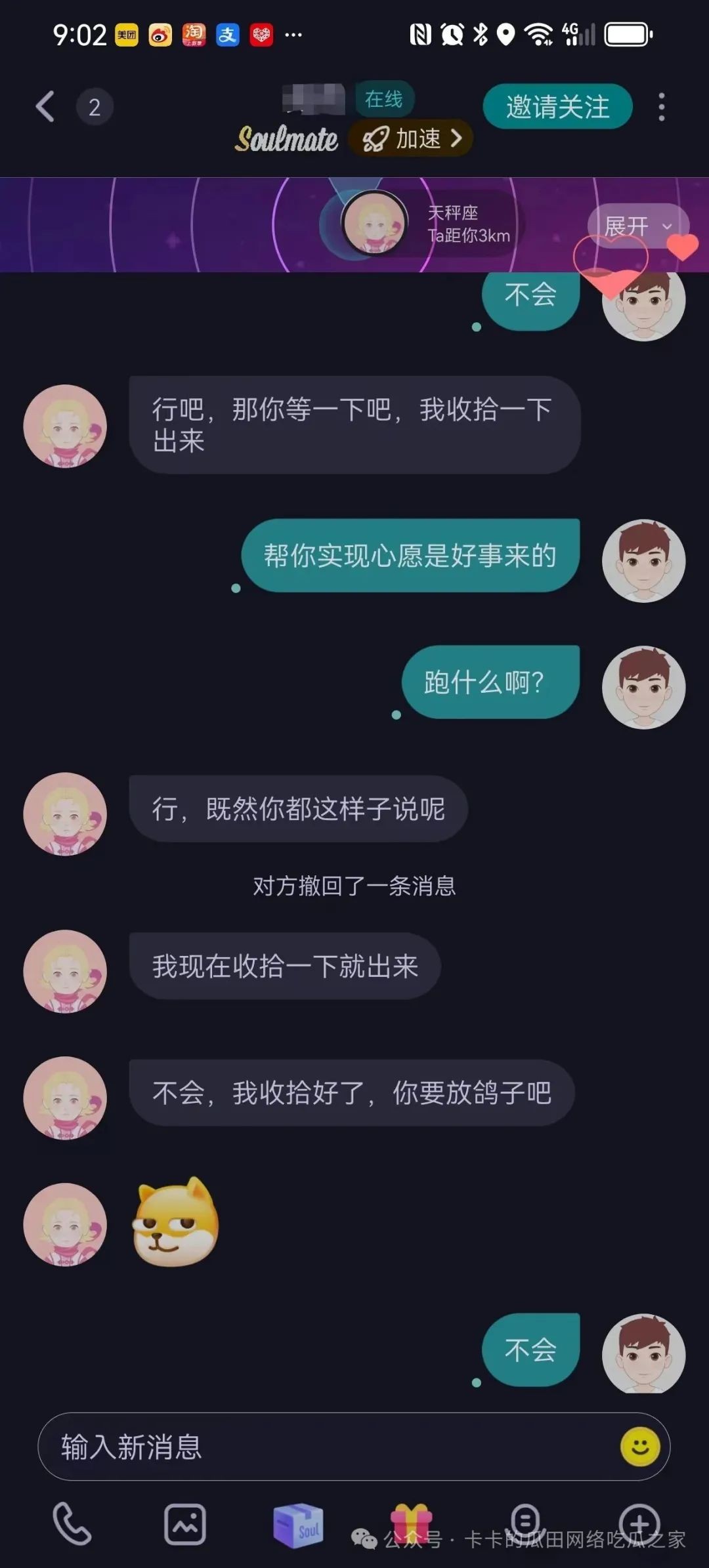Open the emoji picker smiley
Screen dimensions: 709x1568
coord(639,1447)
